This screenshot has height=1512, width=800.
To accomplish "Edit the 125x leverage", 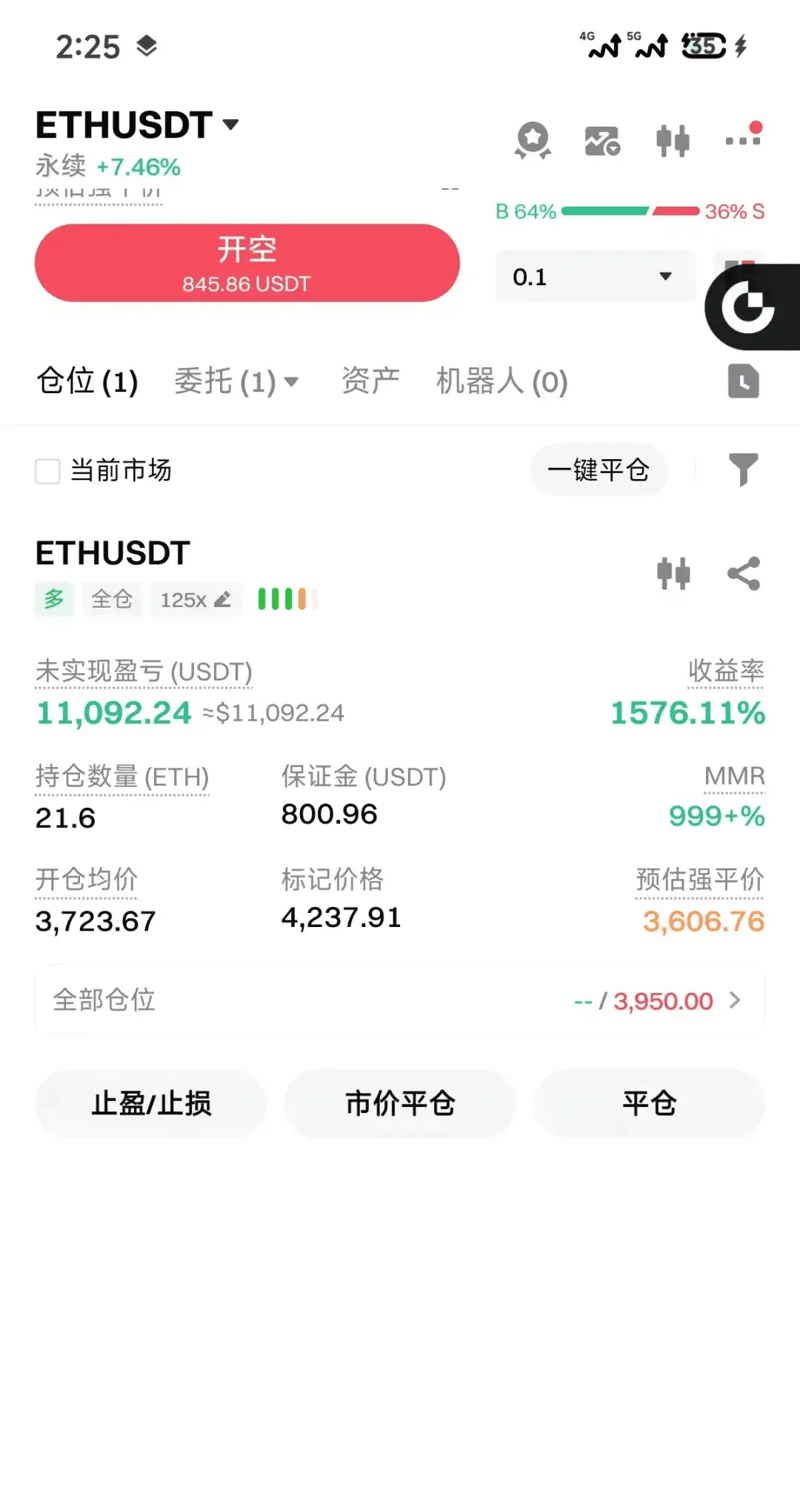I will (x=196, y=600).
